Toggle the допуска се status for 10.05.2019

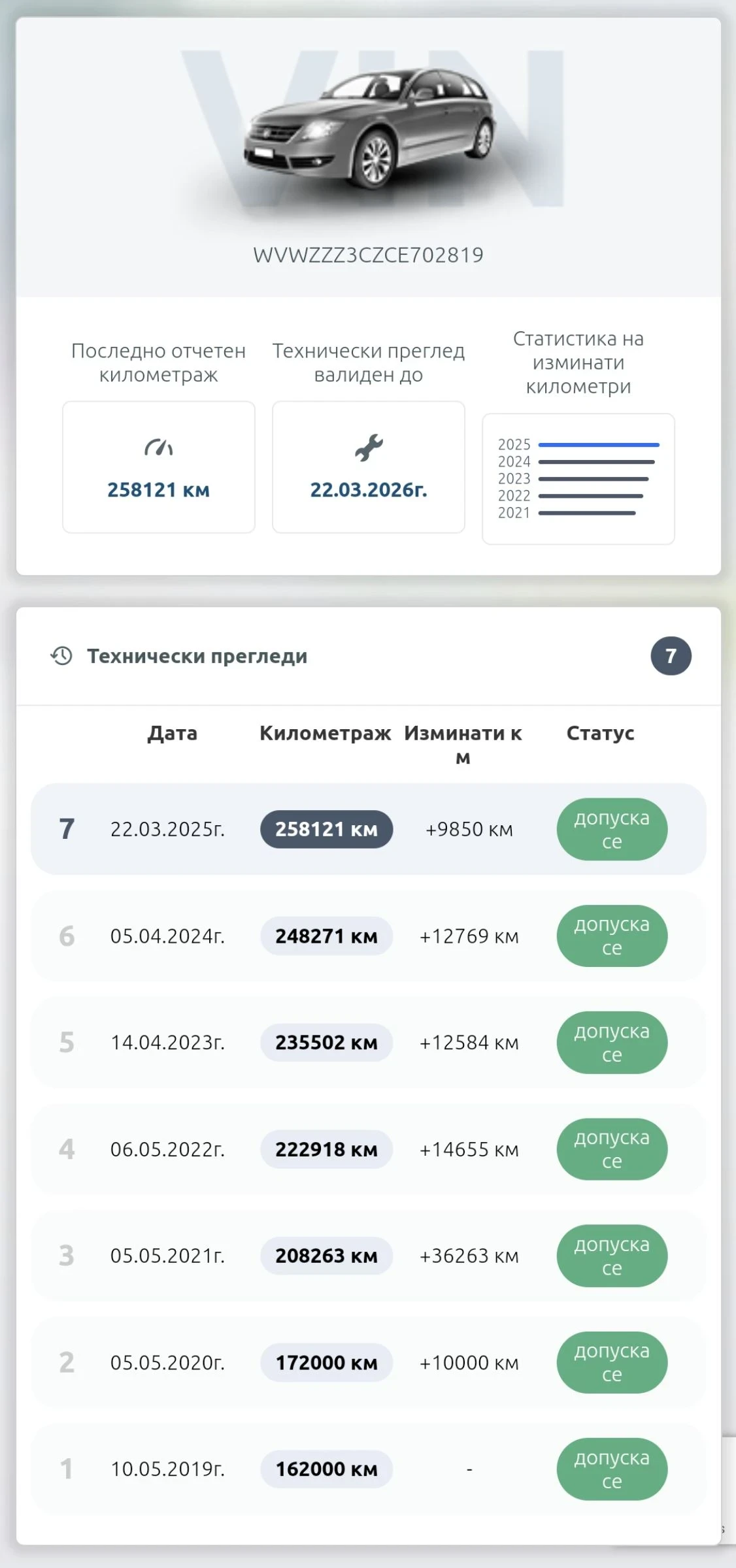611,1468
